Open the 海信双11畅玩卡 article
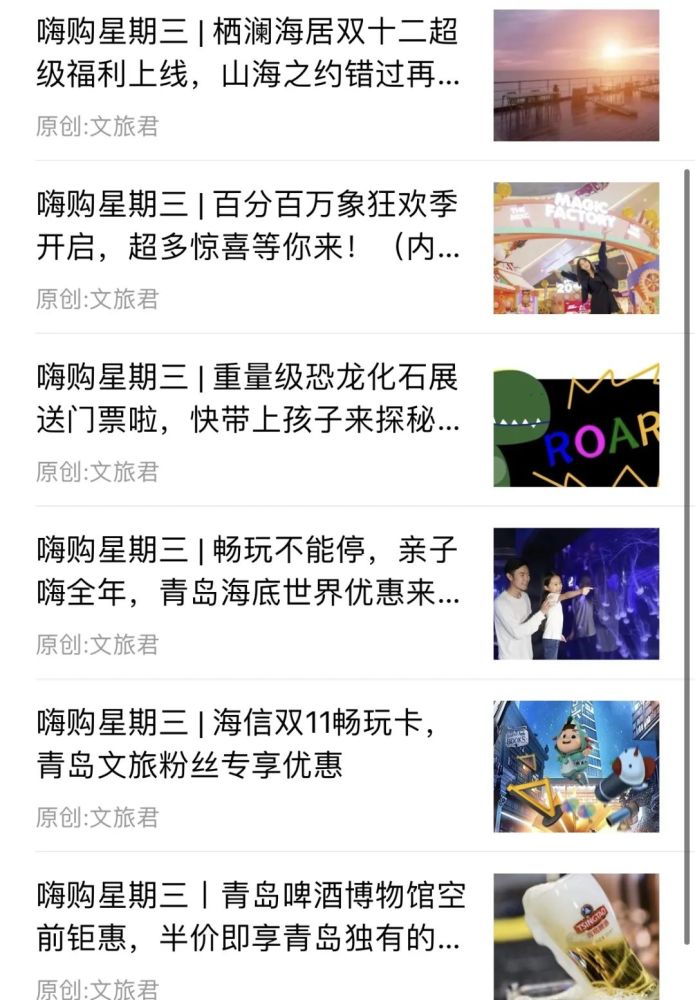 tap(248, 744)
